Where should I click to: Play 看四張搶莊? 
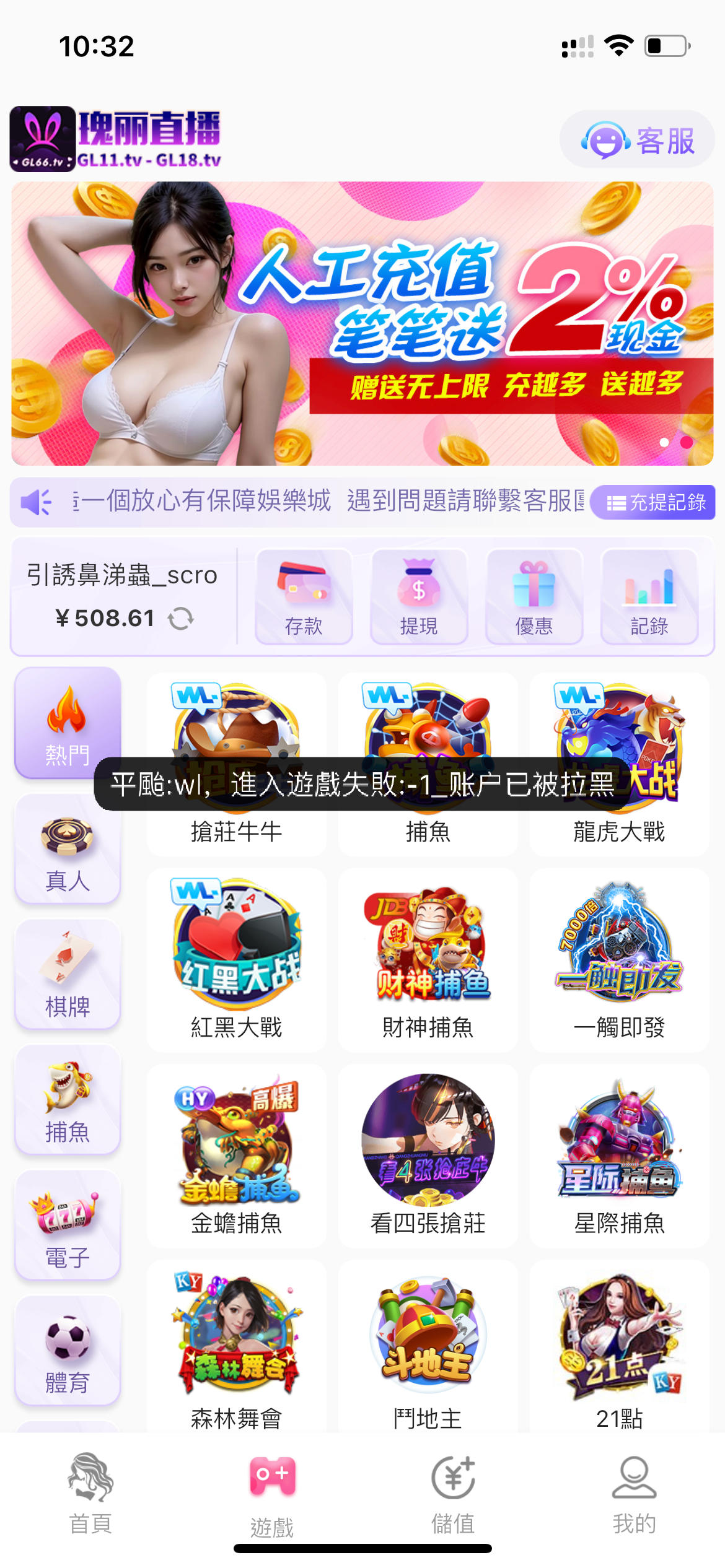click(428, 1156)
